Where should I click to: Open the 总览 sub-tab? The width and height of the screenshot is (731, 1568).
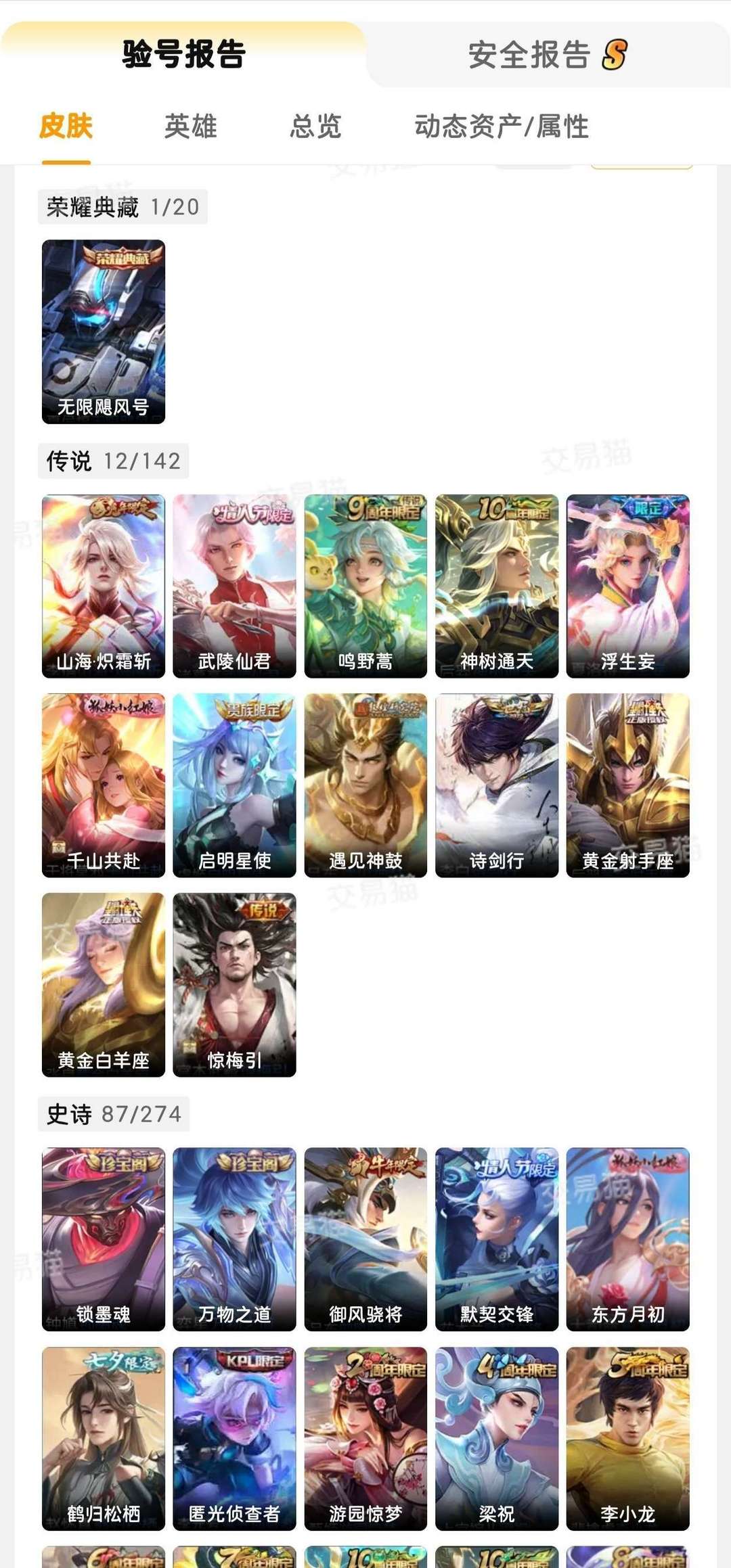[315, 126]
